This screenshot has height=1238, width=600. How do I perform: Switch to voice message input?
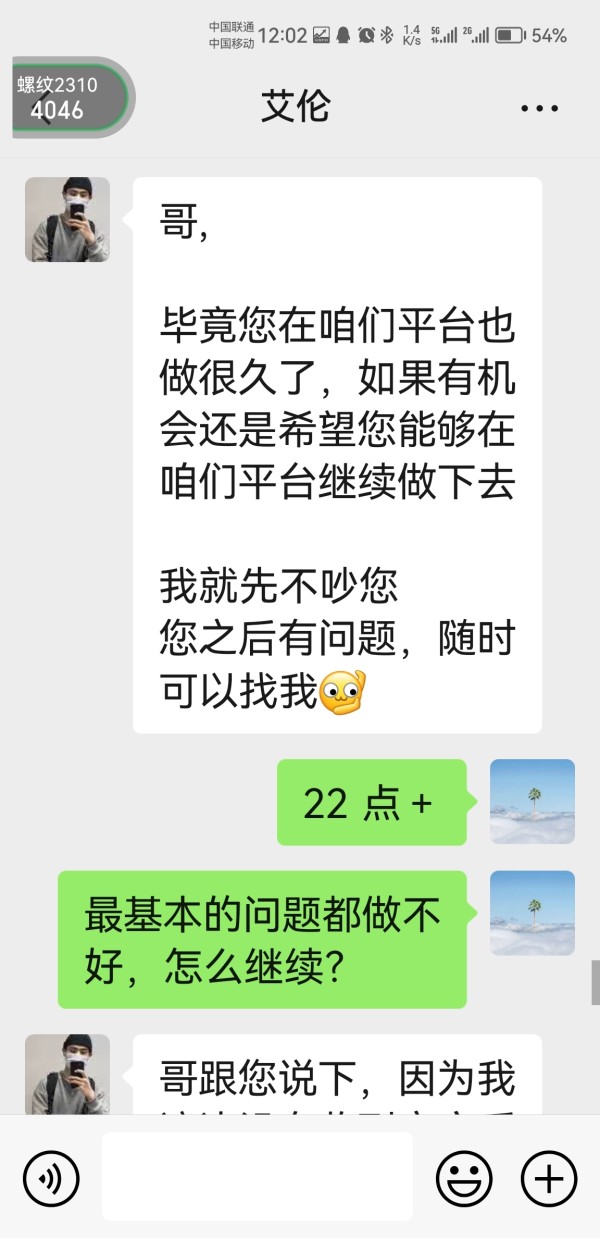pyautogui.click(x=51, y=1178)
